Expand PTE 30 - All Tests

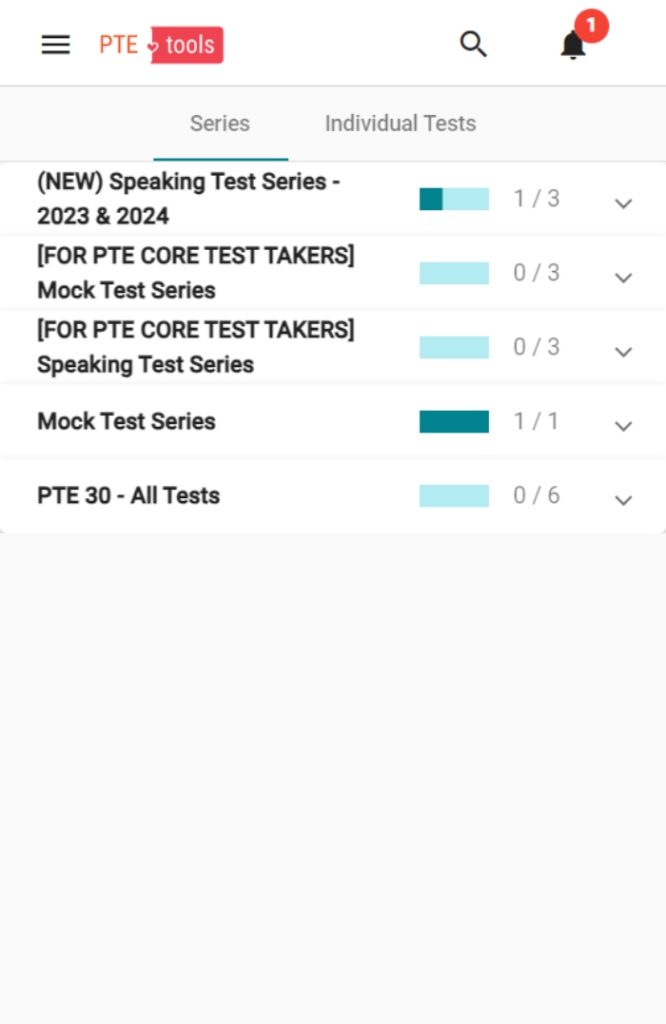pyautogui.click(x=623, y=499)
